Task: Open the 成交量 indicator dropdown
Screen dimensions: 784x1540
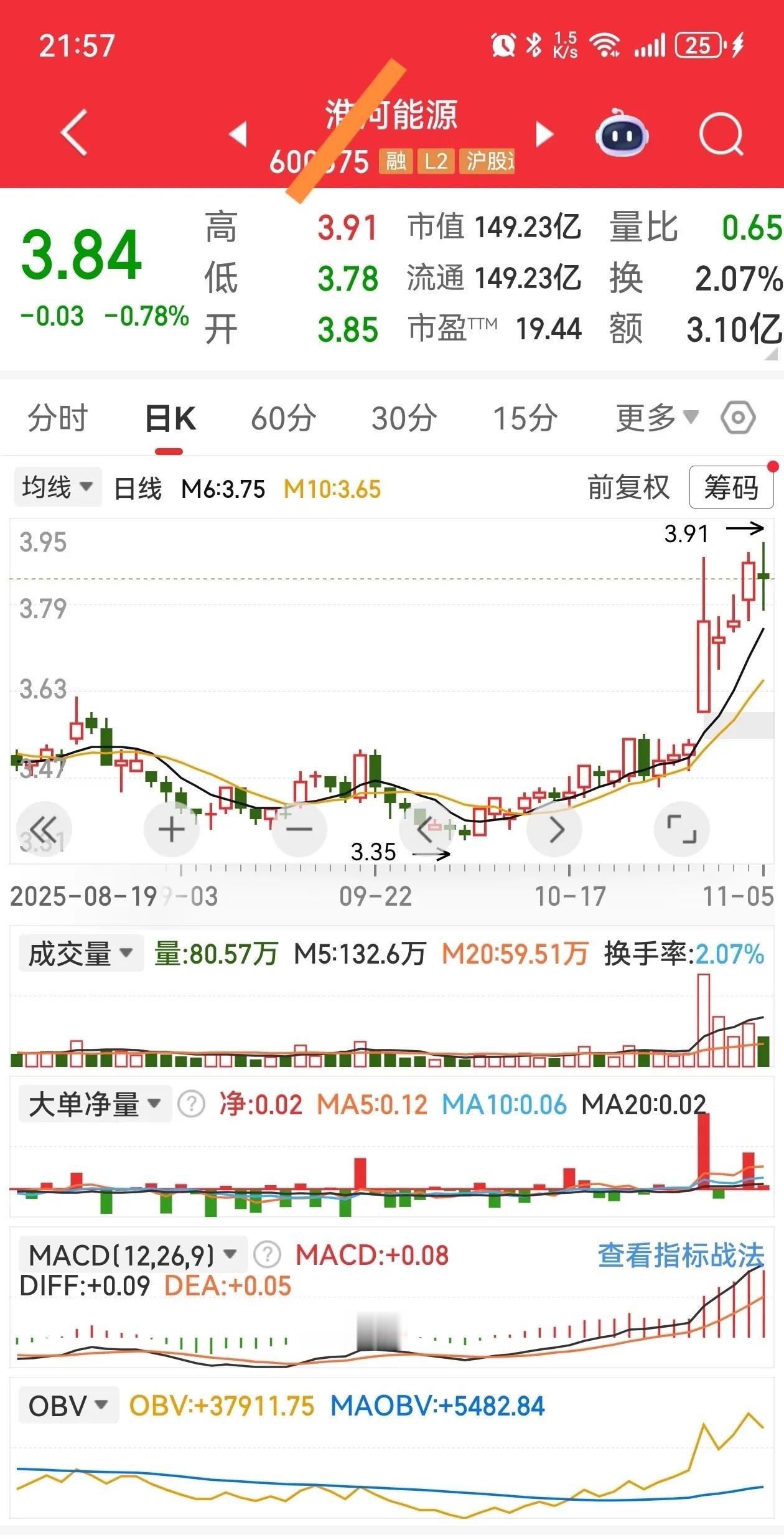Action: click(x=81, y=953)
